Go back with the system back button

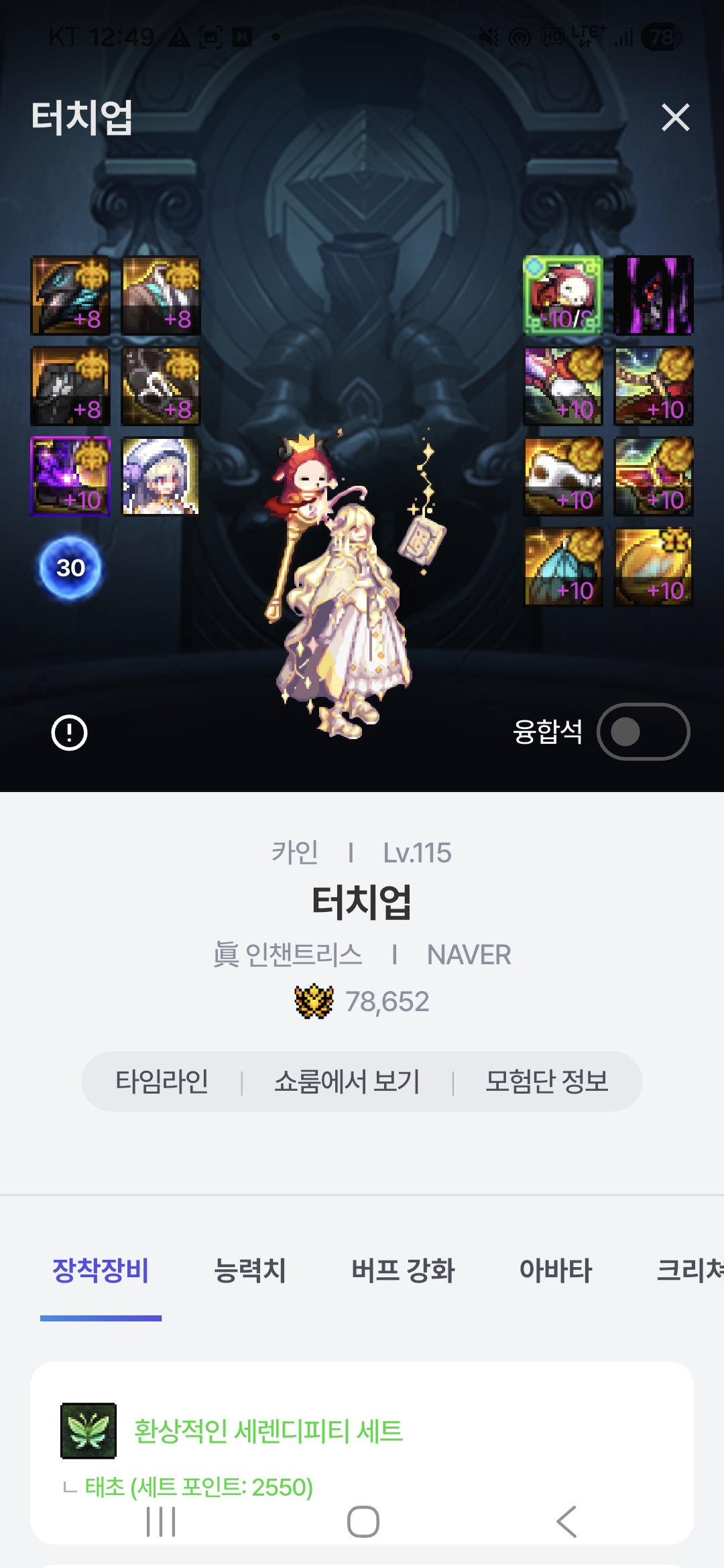click(x=566, y=1521)
